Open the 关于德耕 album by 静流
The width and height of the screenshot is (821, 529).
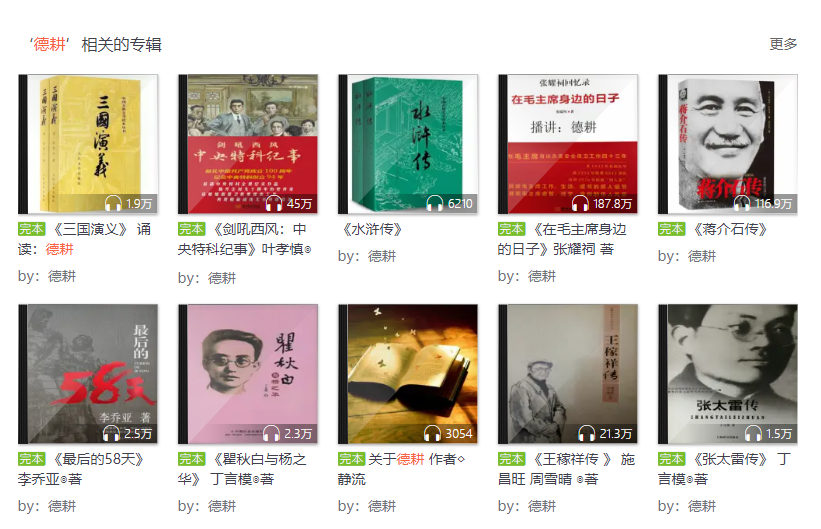point(408,374)
